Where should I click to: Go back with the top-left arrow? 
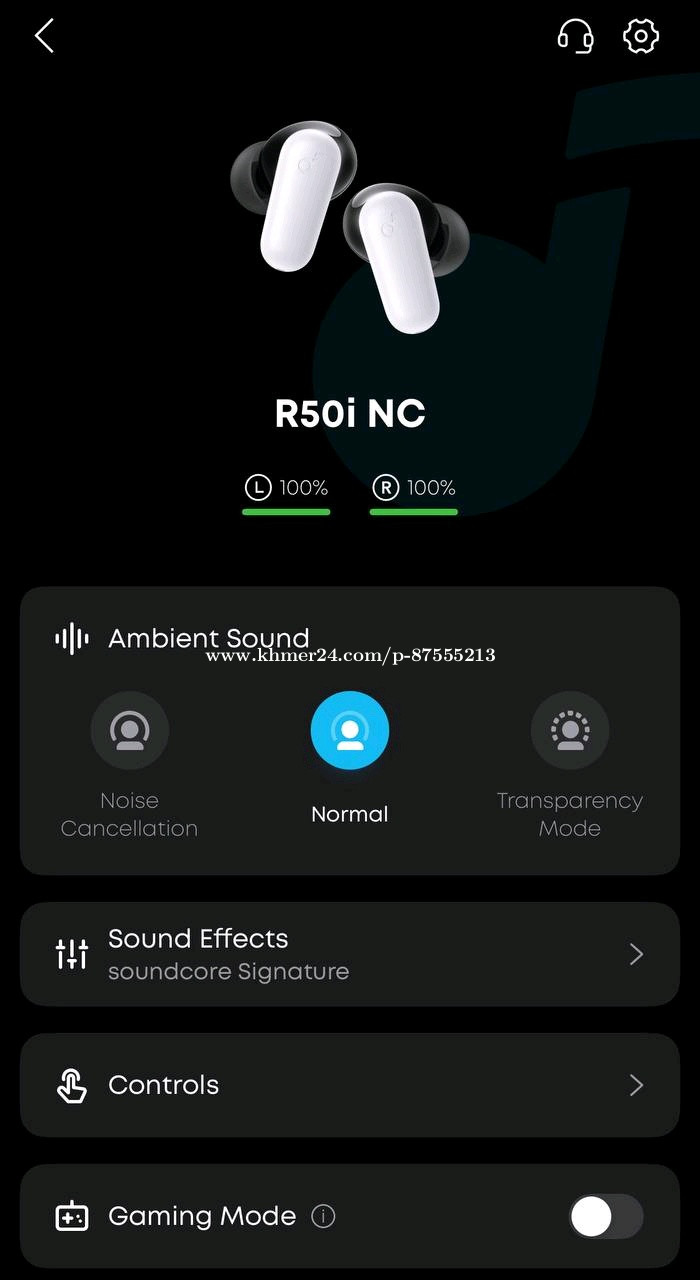point(44,37)
